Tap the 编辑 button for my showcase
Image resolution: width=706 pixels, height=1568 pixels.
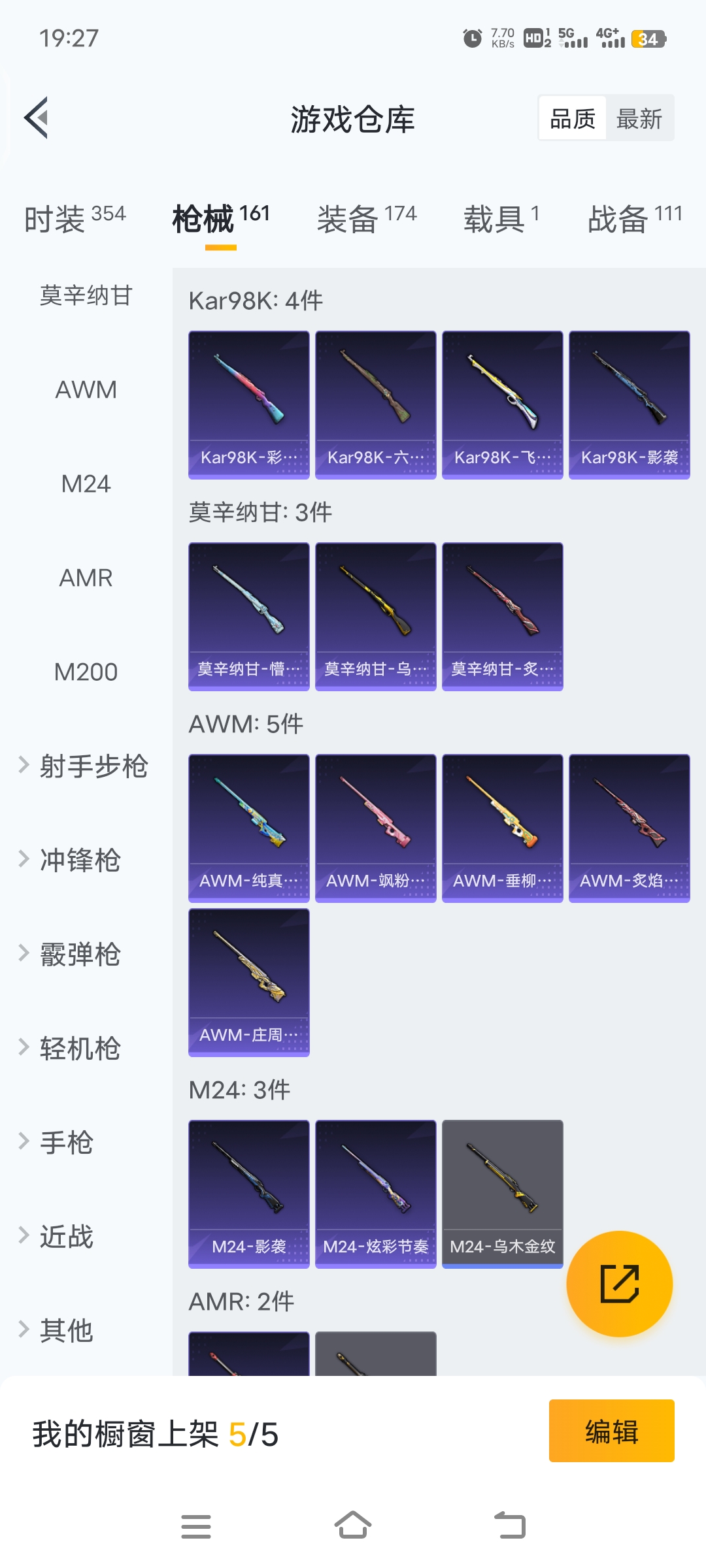click(x=611, y=1431)
